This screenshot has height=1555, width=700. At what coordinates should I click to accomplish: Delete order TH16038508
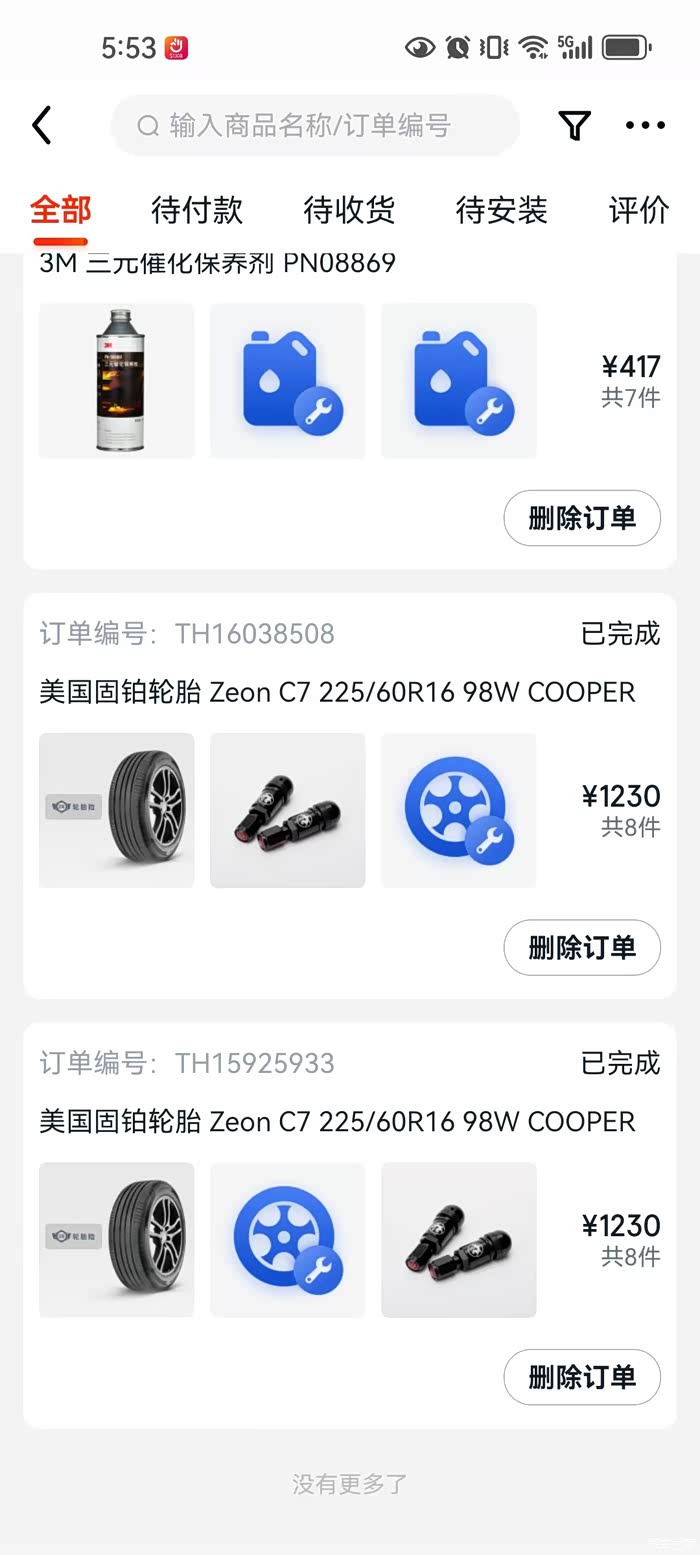click(x=582, y=947)
